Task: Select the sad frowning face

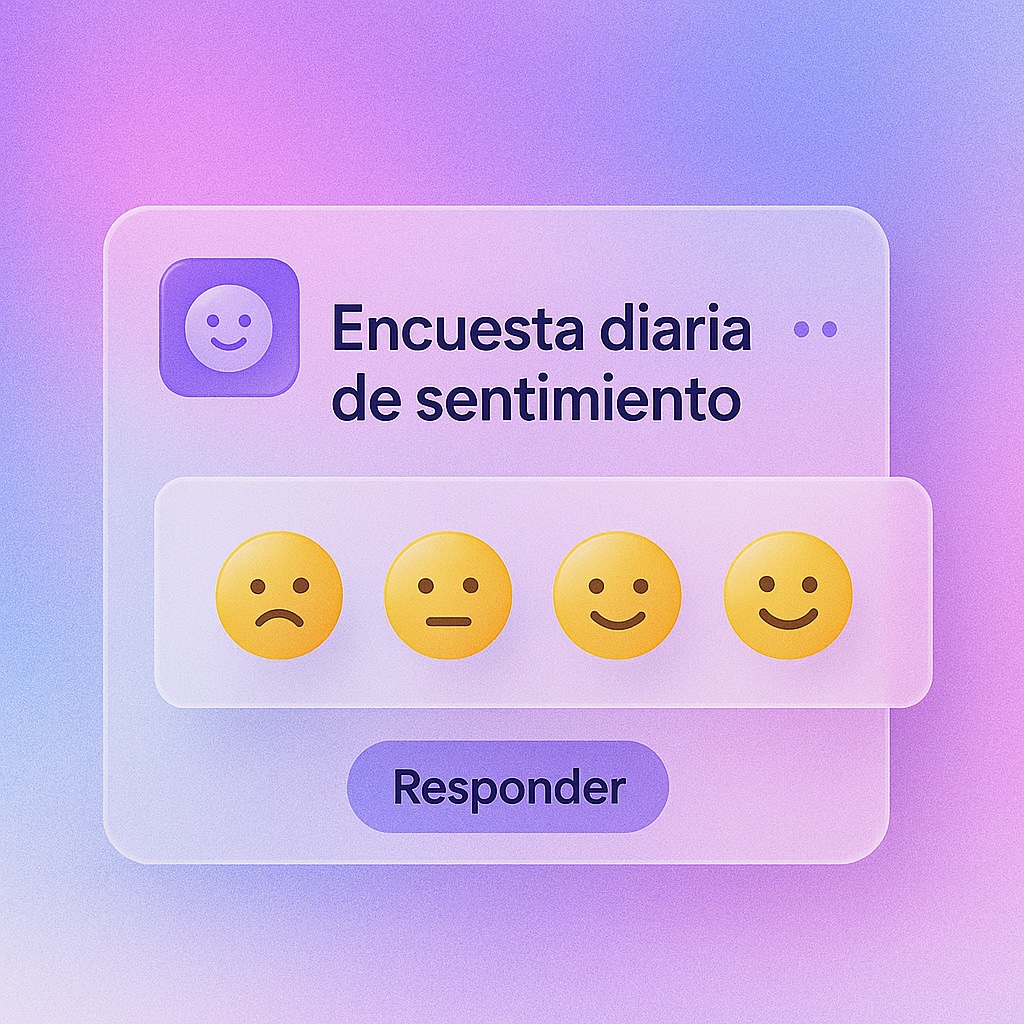Action: point(279,595)
